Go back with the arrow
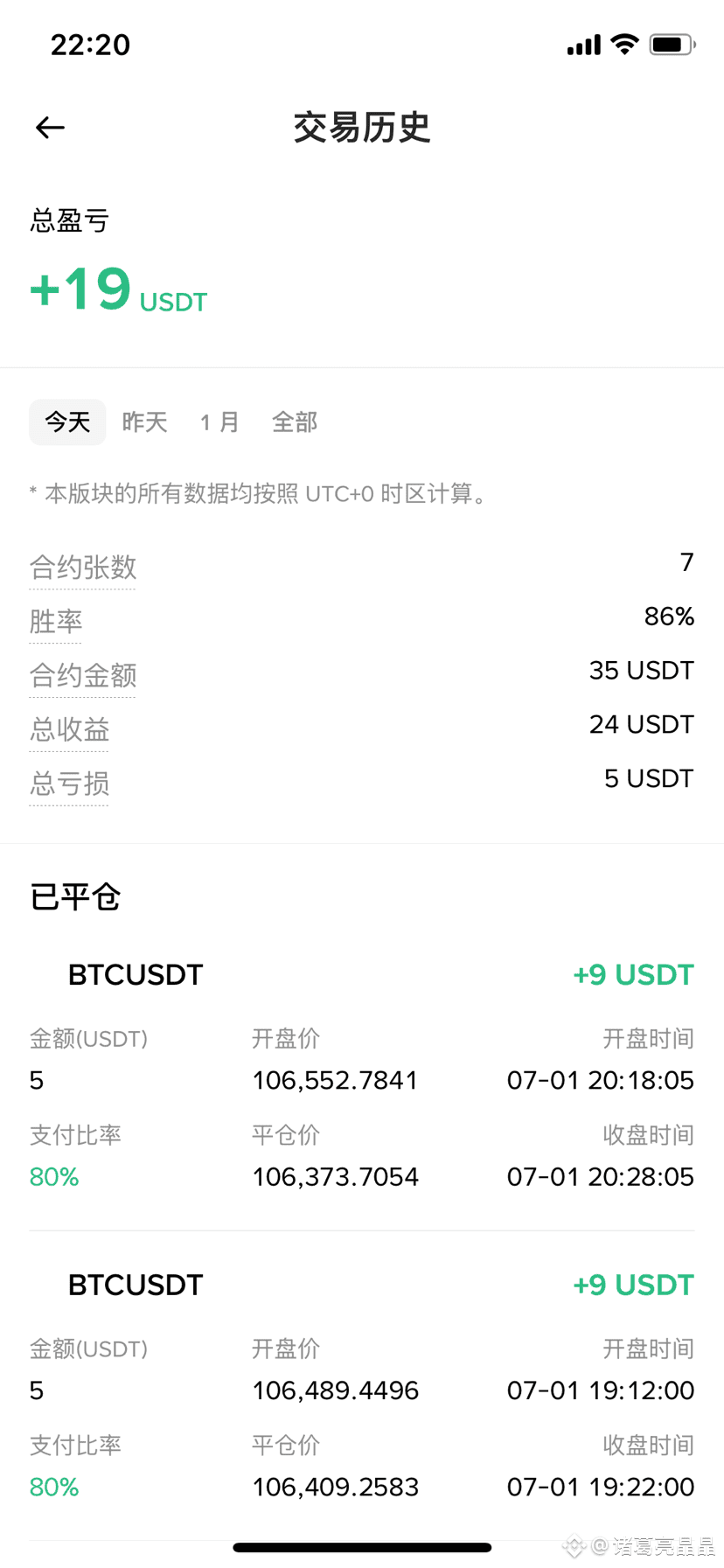This screenshot has width=724, height=1568. tap(50, 128)
